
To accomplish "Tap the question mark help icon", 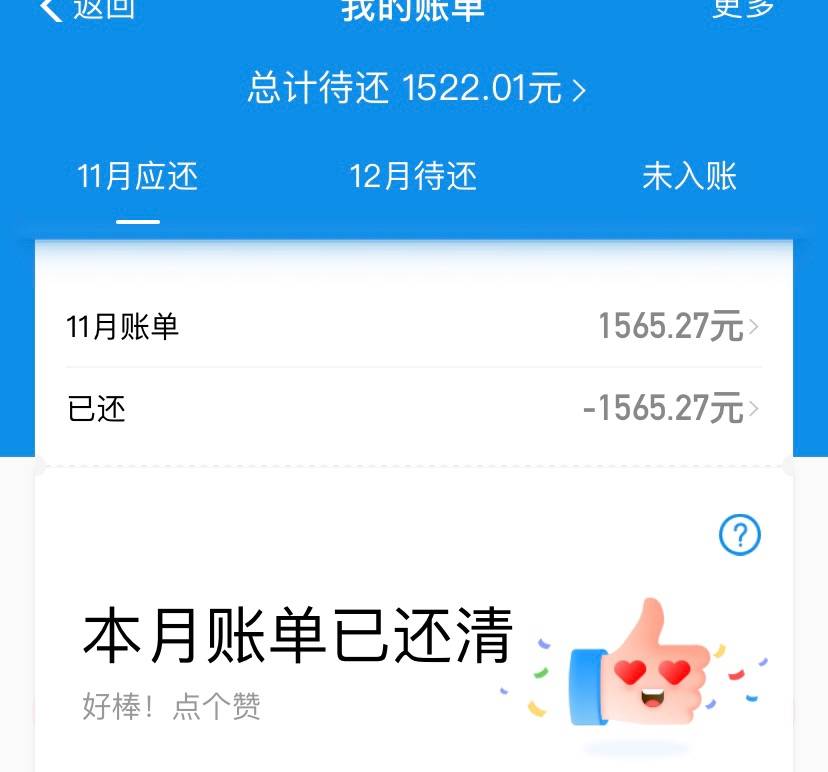I will 740,536.
